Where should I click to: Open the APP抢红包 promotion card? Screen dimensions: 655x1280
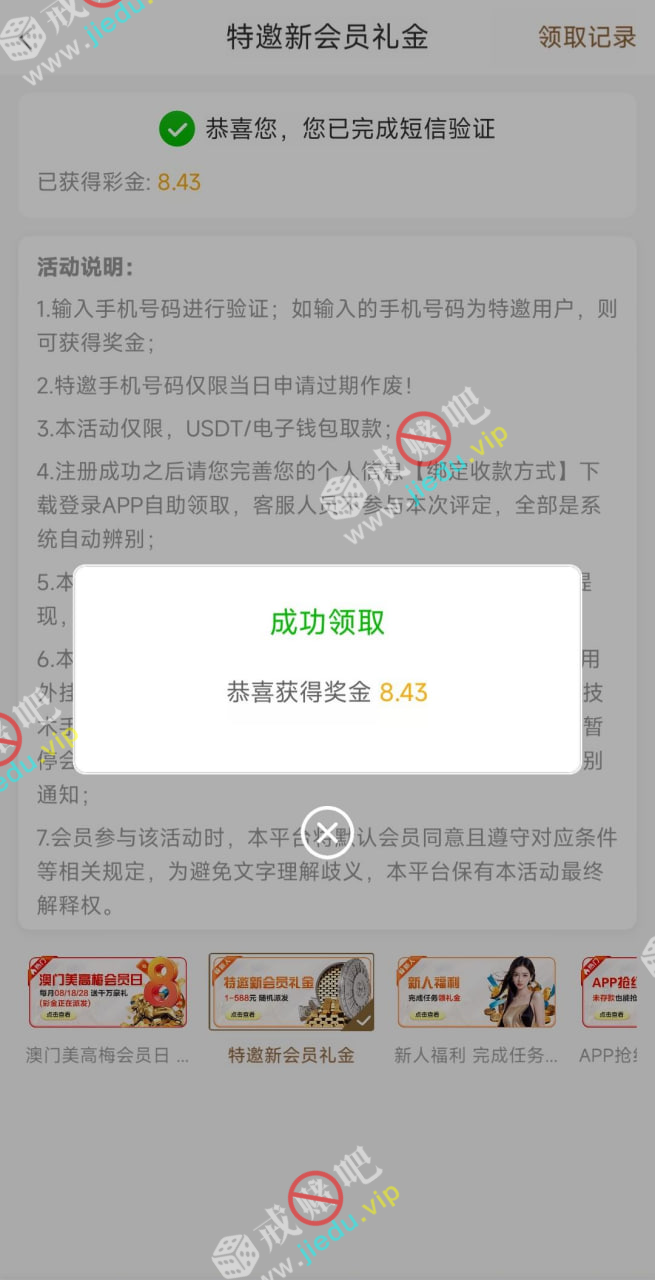point(610,992)
